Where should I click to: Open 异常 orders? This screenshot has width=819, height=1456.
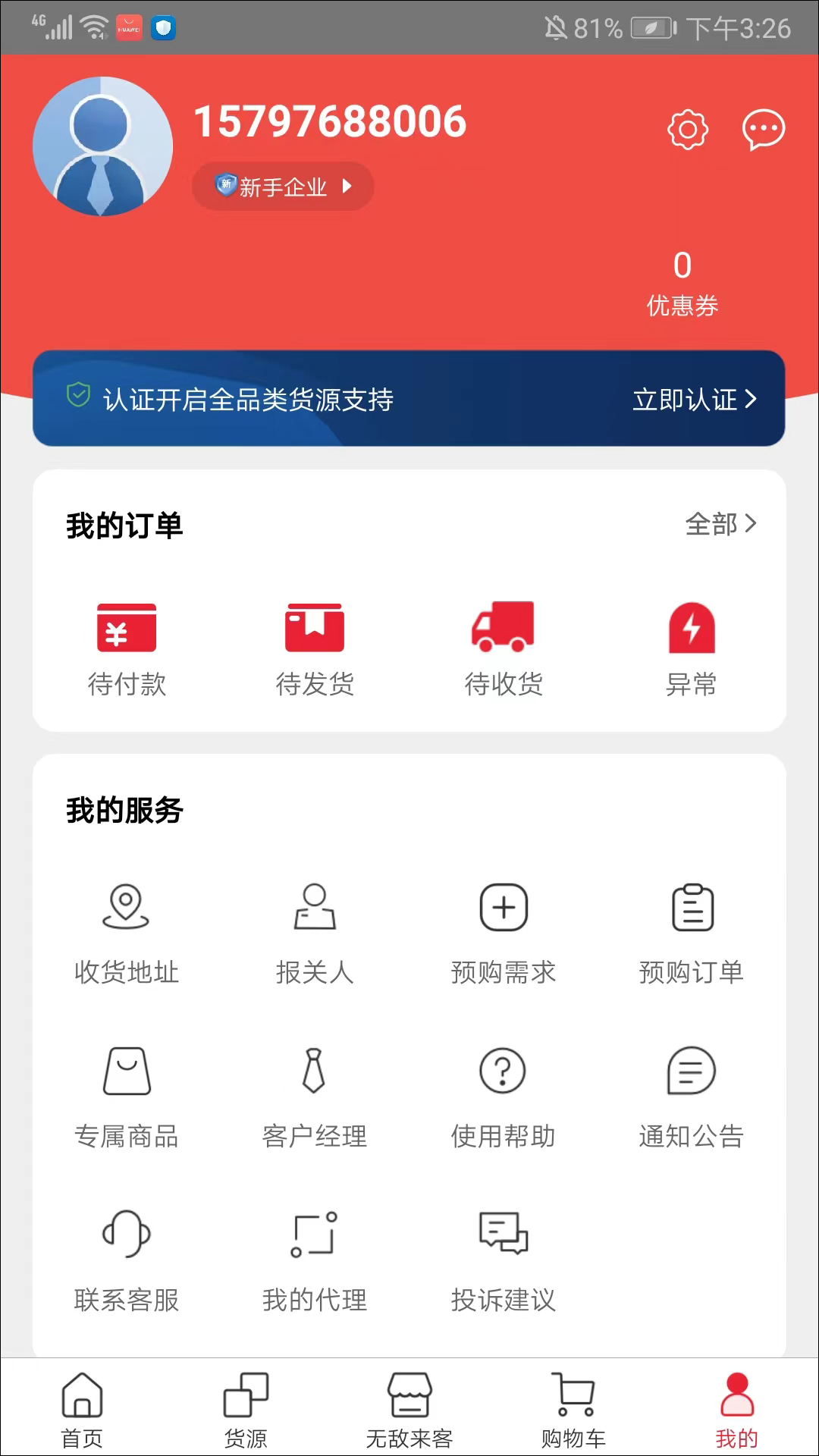[691, 649]
